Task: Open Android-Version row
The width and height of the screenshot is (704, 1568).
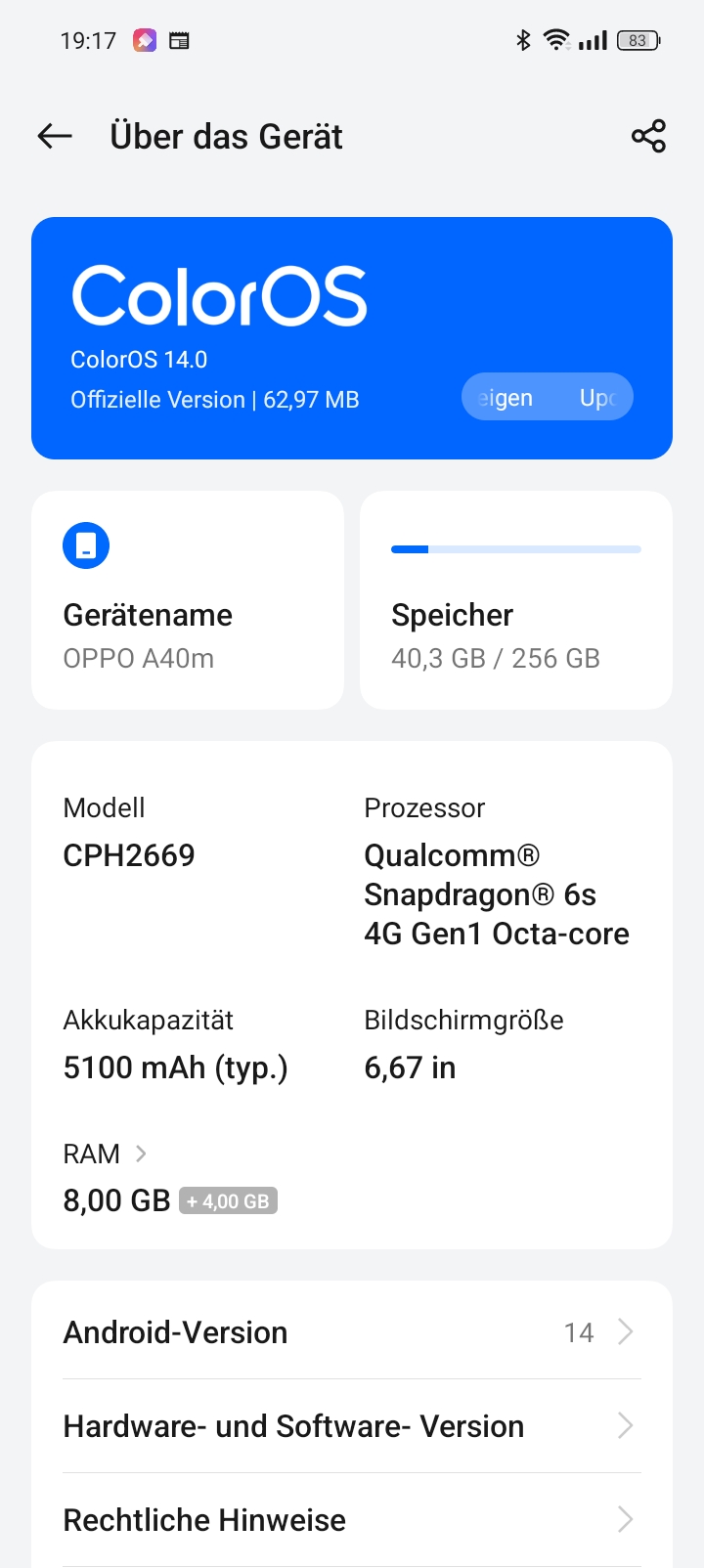Action: (352, 1332)
